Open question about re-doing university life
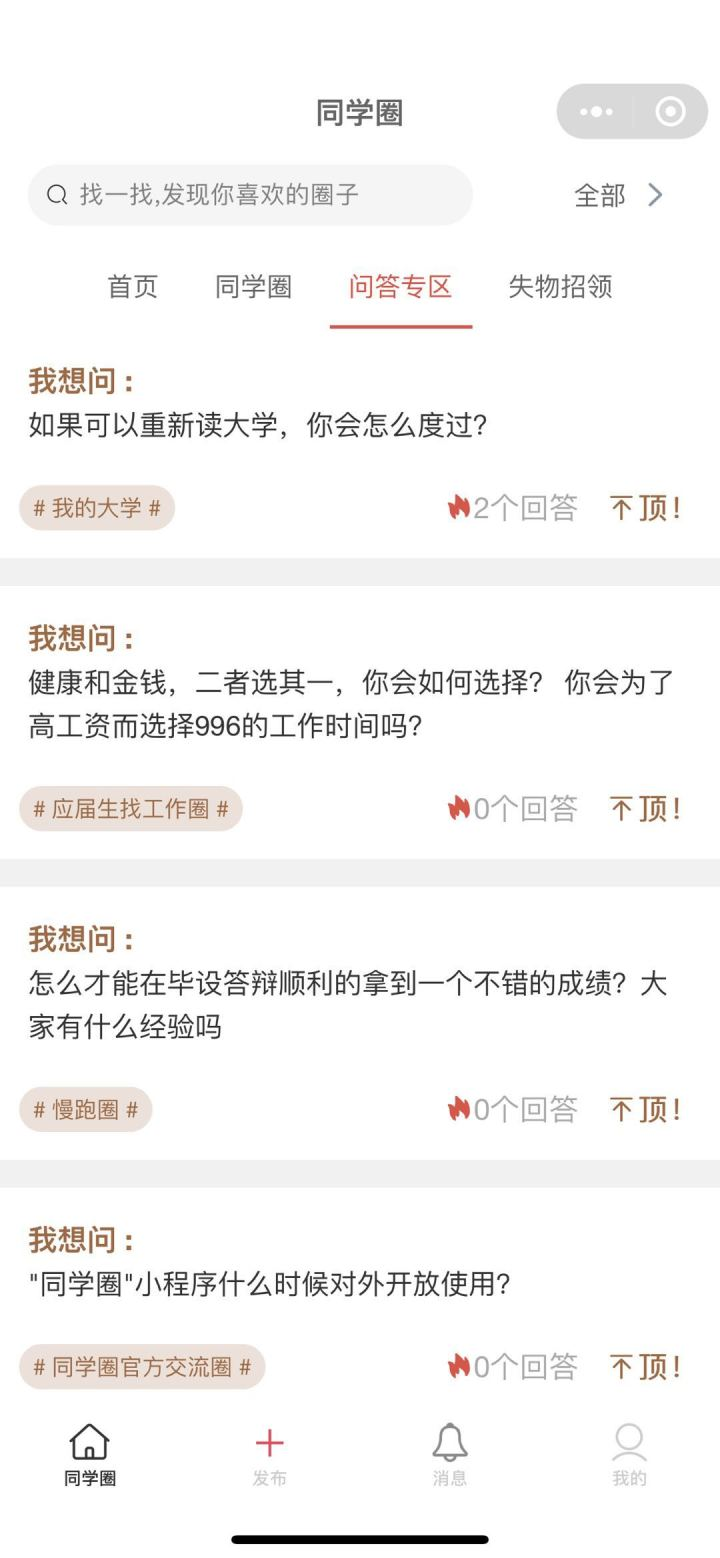Screen dimensions: 720x1558 258,425
